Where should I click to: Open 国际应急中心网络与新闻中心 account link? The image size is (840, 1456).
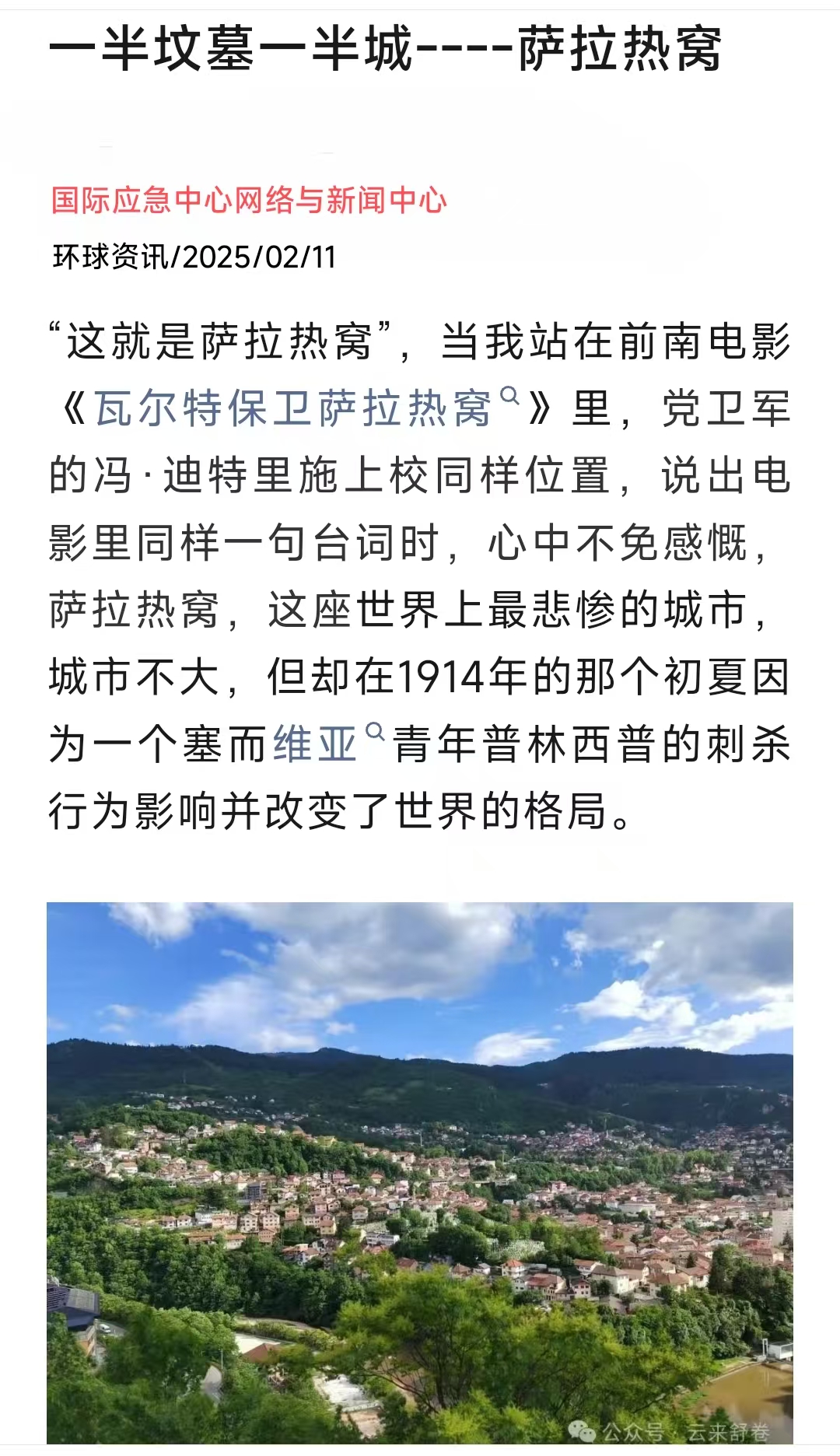pos(249,201)
